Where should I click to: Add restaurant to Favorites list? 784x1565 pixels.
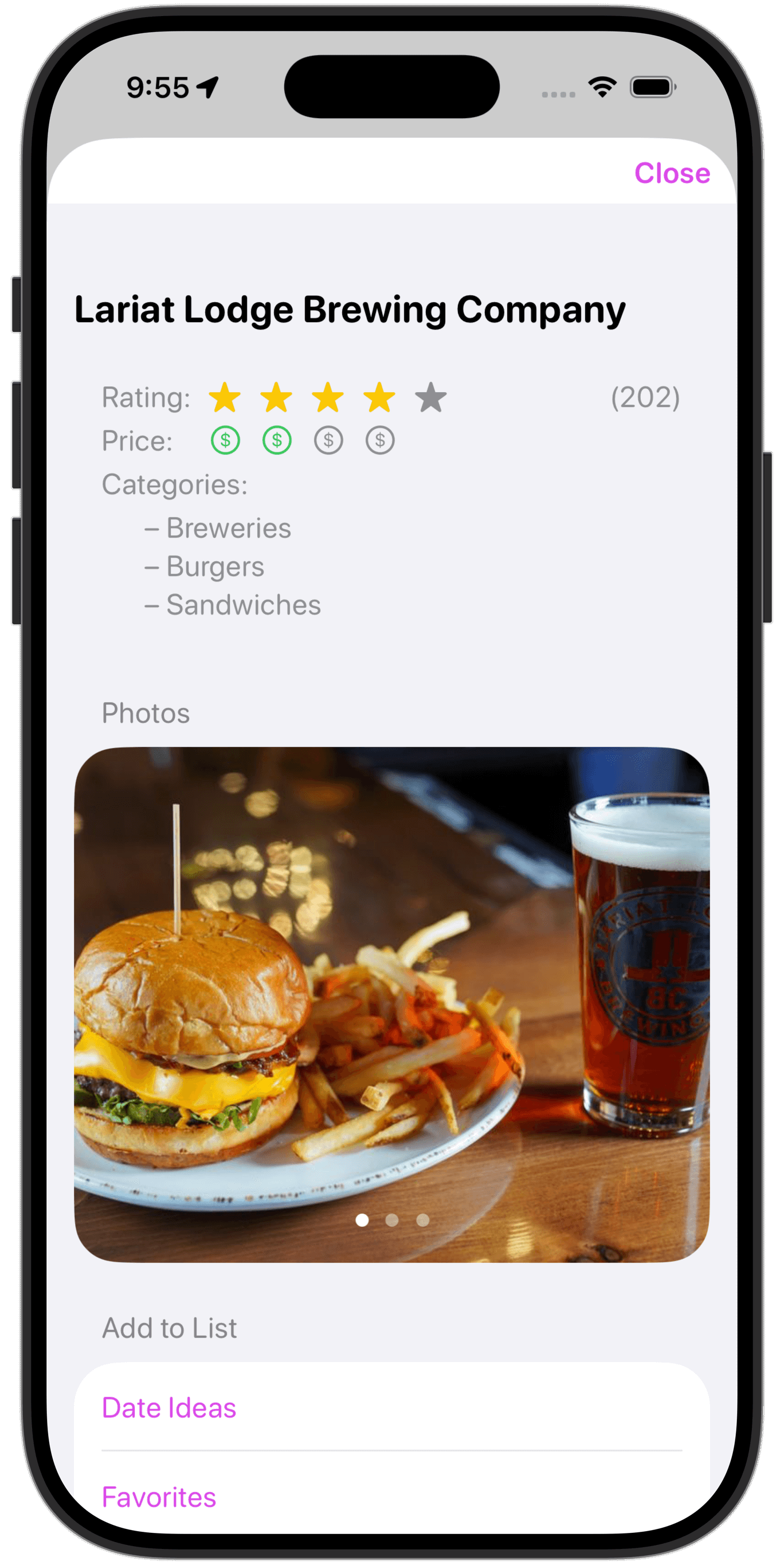coord(159,1497)
